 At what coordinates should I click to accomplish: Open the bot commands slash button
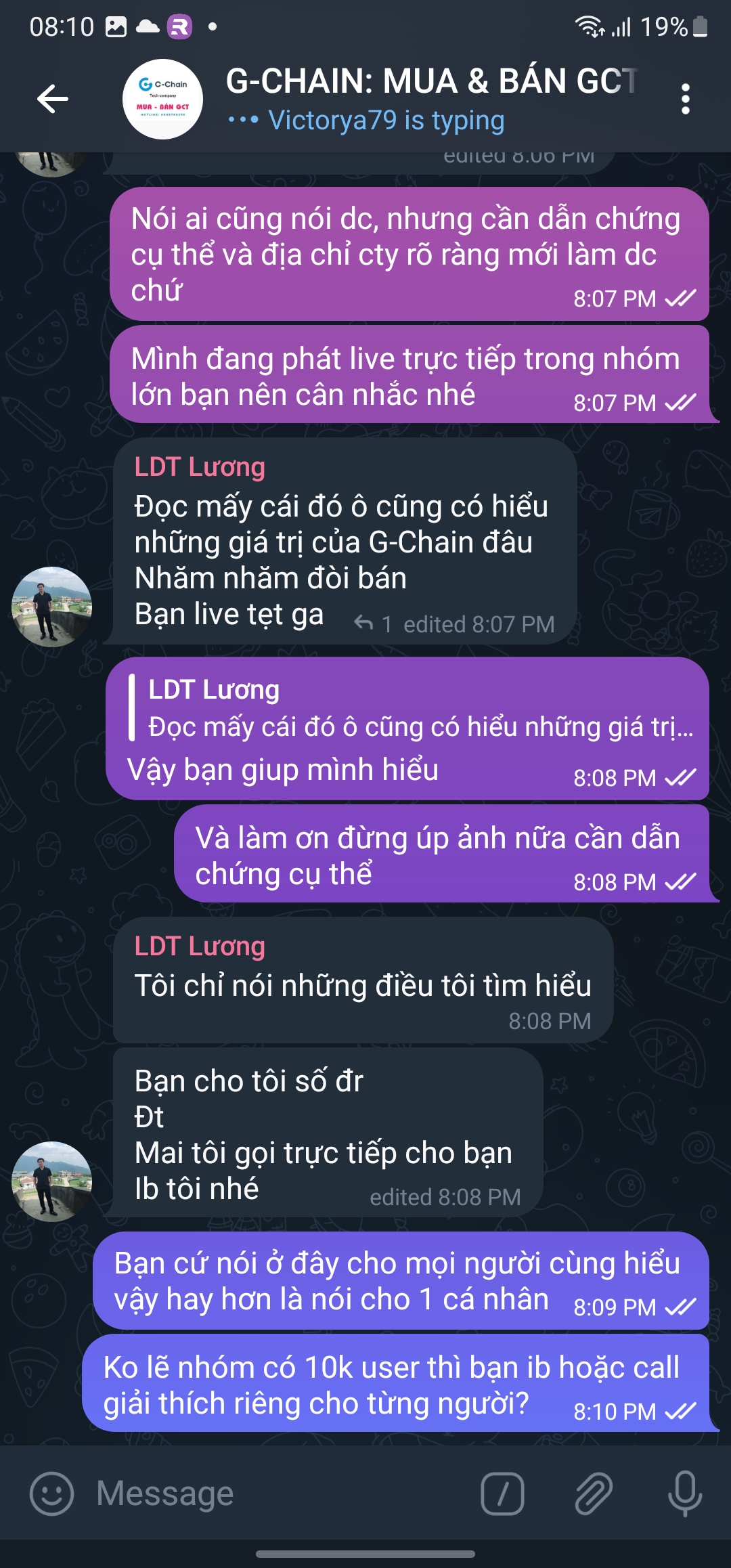pos(502,1494)
